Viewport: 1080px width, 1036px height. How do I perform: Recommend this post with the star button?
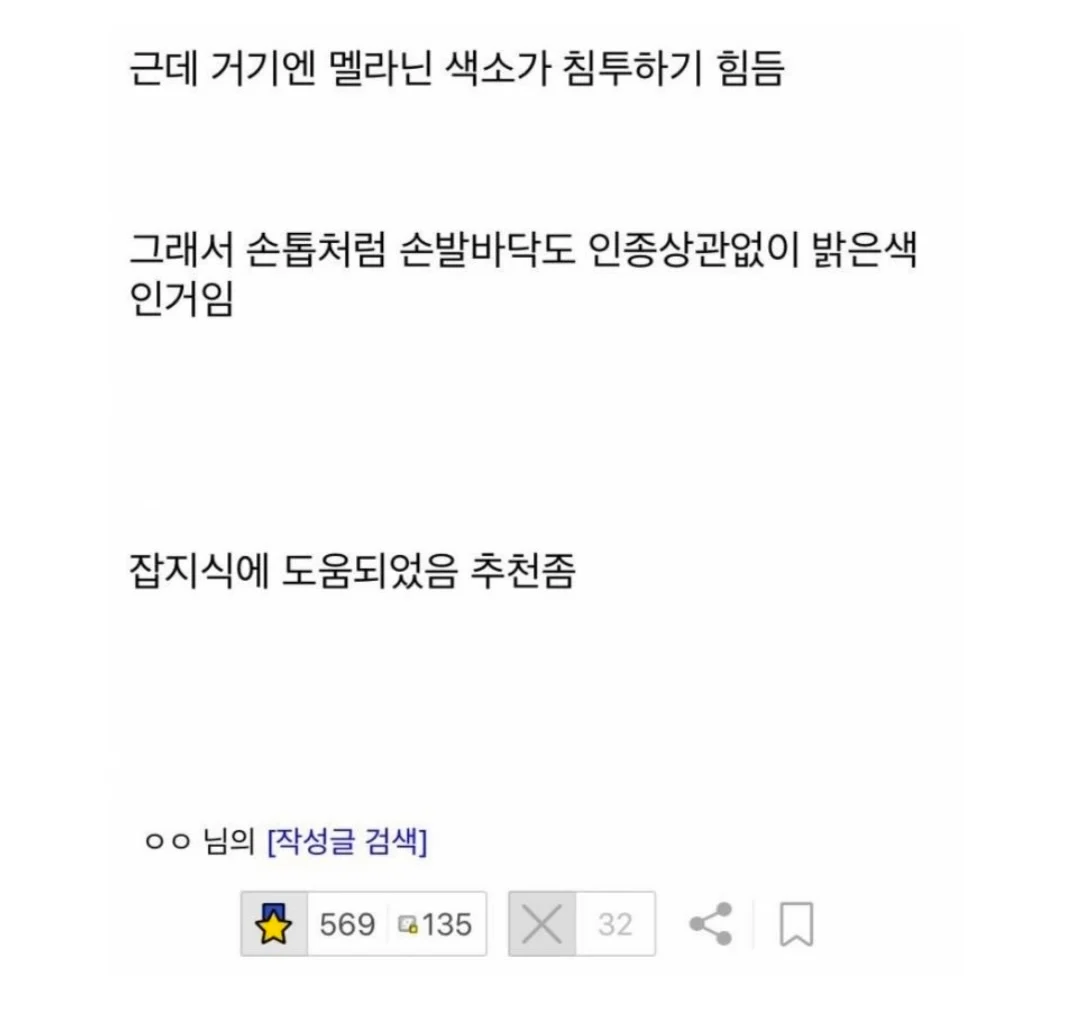tap(274, 924)
